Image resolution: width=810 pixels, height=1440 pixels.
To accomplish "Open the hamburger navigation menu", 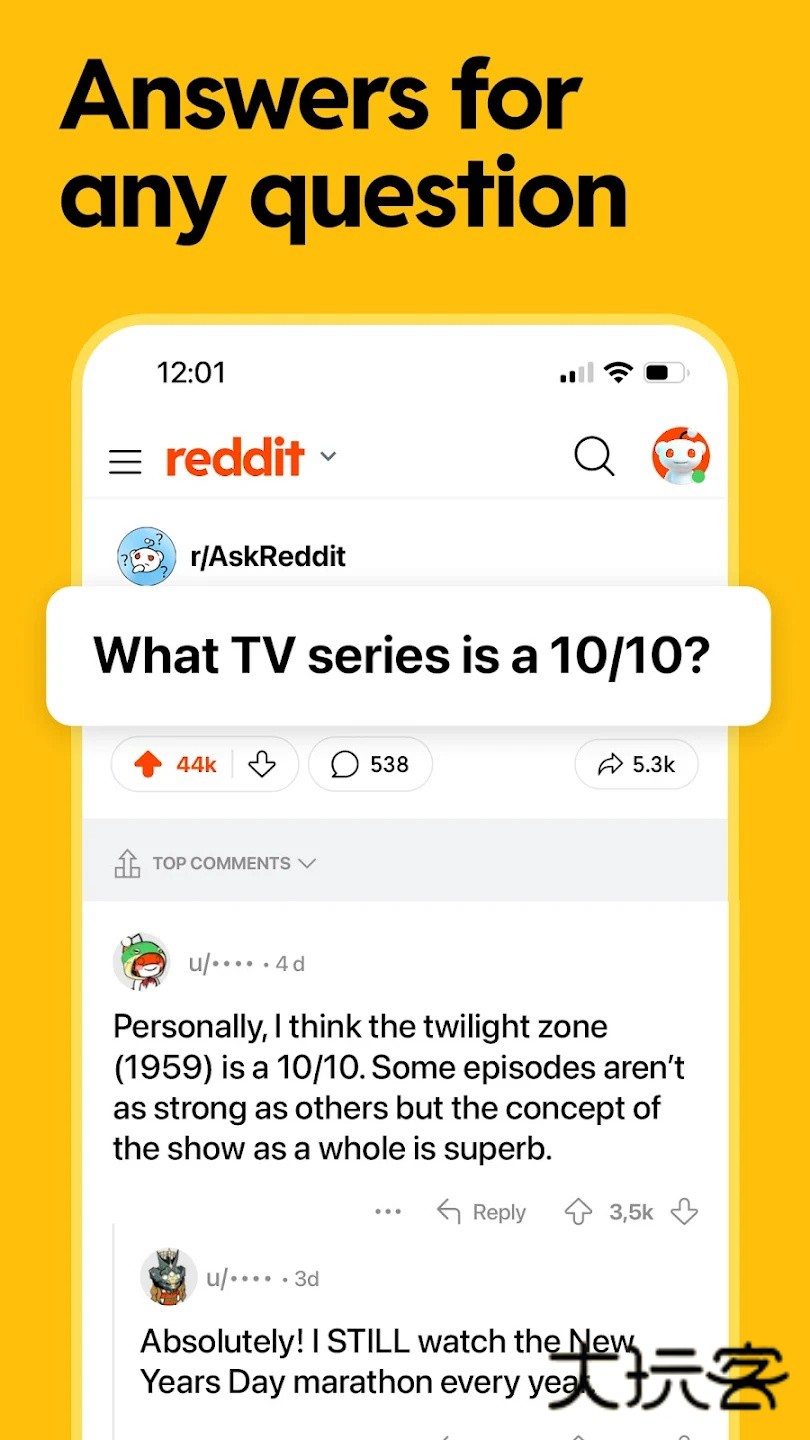I will (124, 460).
